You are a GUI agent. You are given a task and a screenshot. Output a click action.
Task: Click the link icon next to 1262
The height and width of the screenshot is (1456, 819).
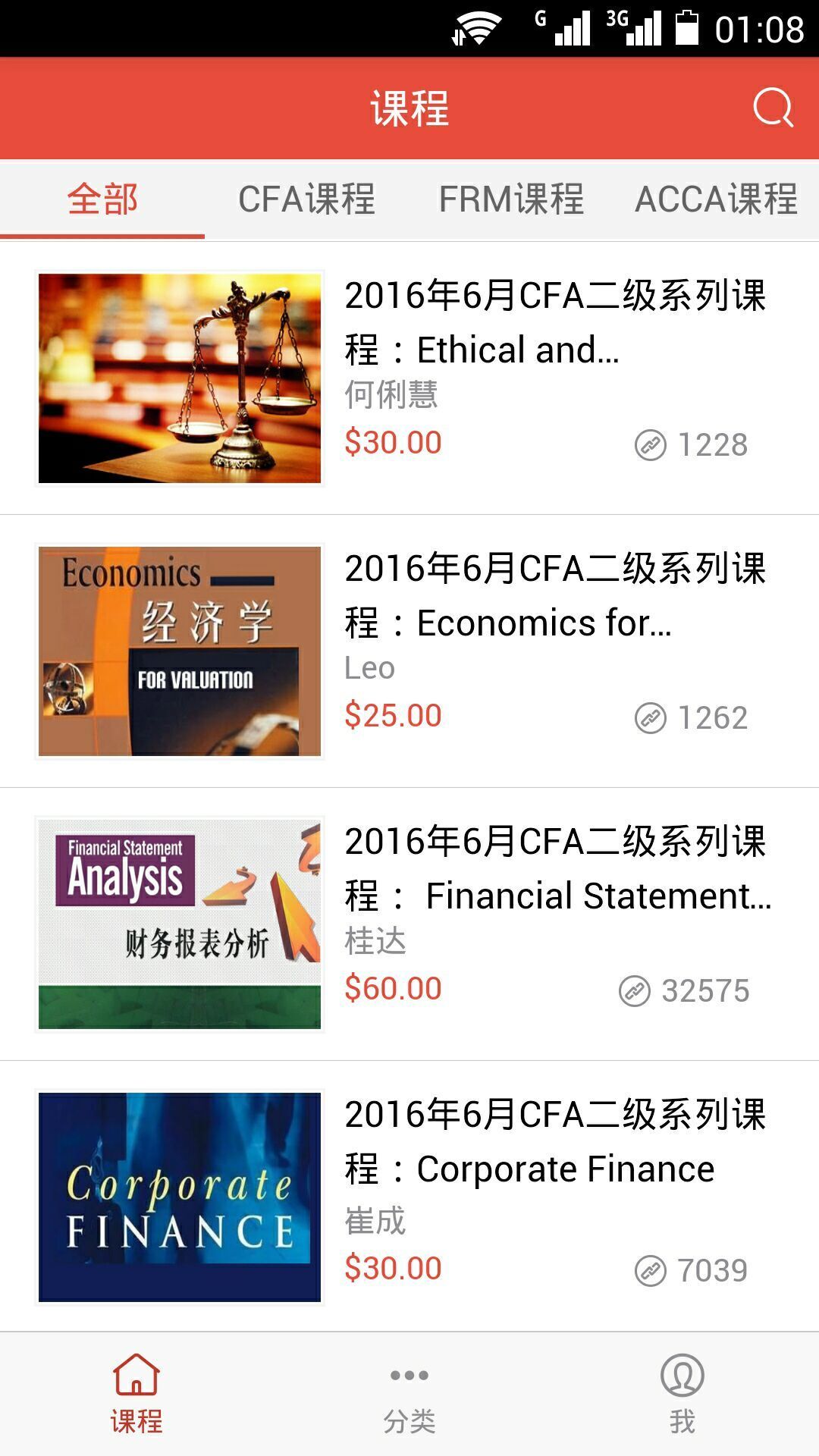coord(650,716)
